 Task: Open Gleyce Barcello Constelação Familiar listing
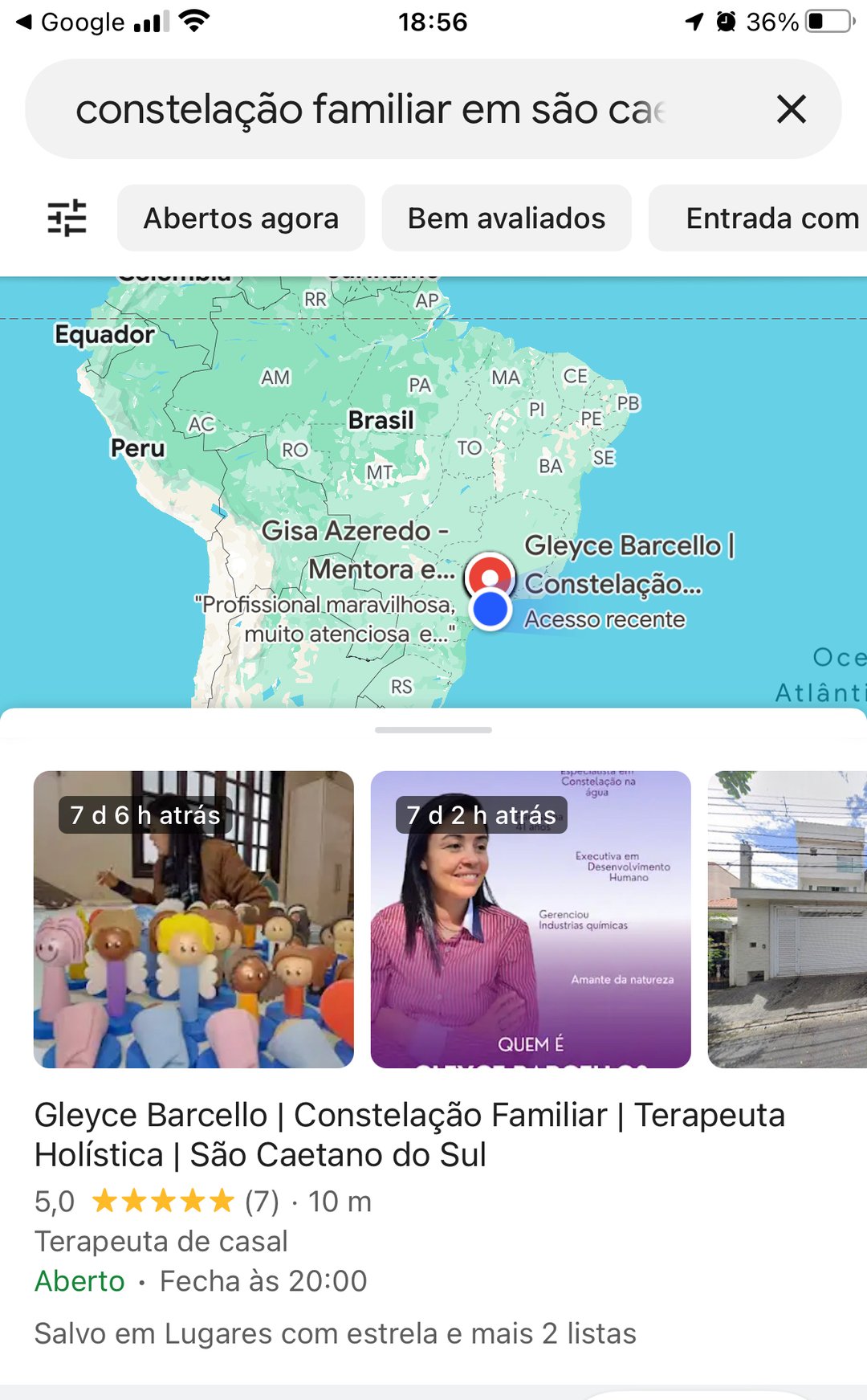pyautogui.click(x=409, y=1134)
